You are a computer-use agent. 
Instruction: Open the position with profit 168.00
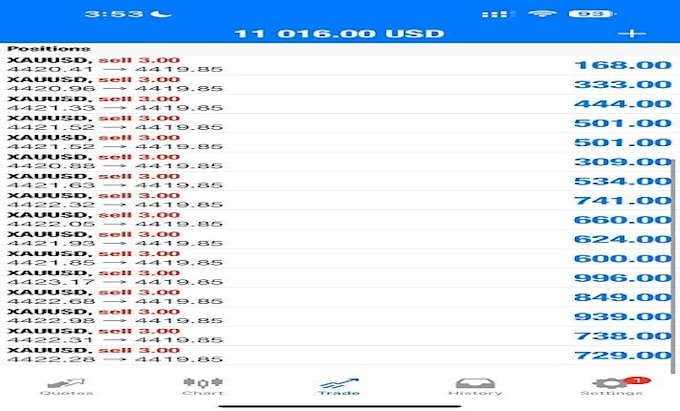coord(340,65)
